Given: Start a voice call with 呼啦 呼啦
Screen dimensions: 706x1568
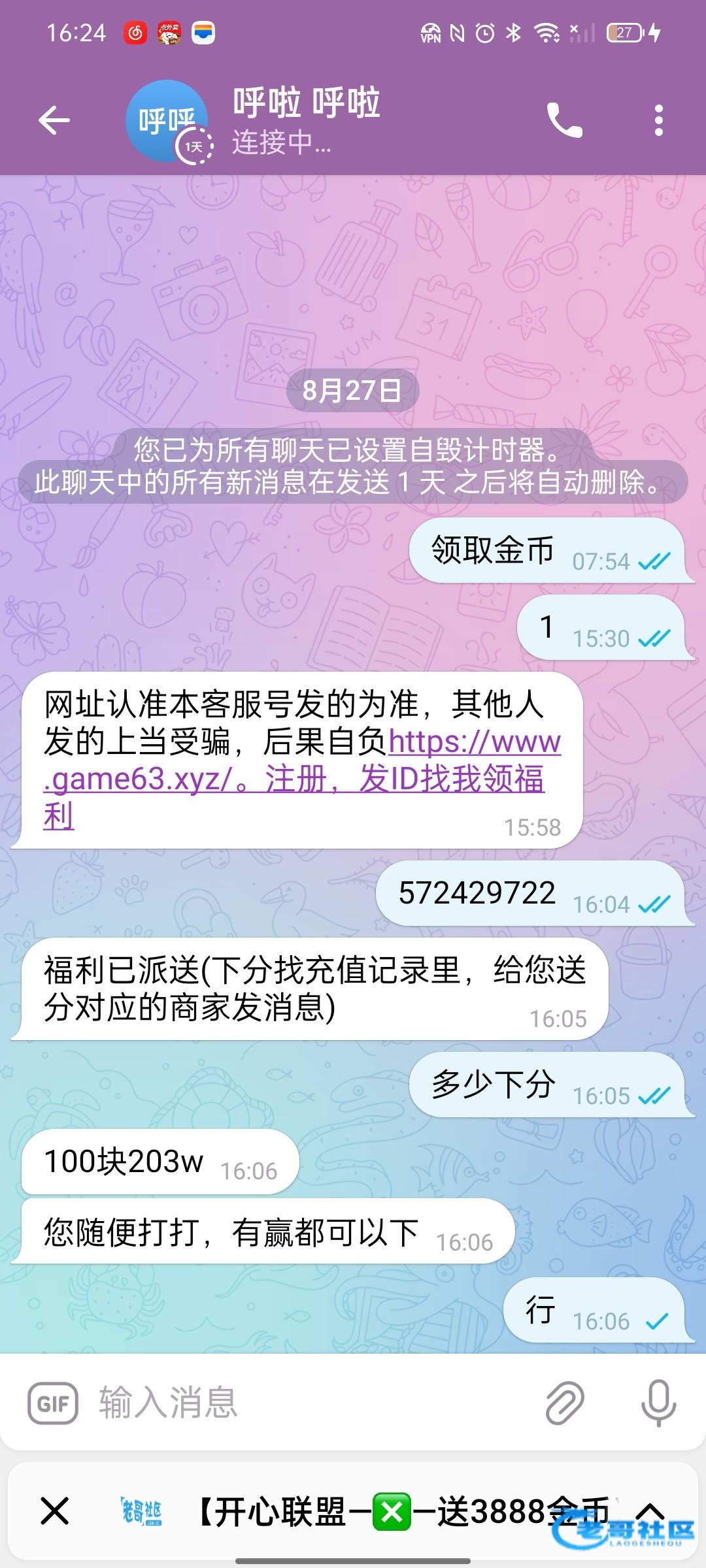Looking at the screenshot, I should point(564,120).
